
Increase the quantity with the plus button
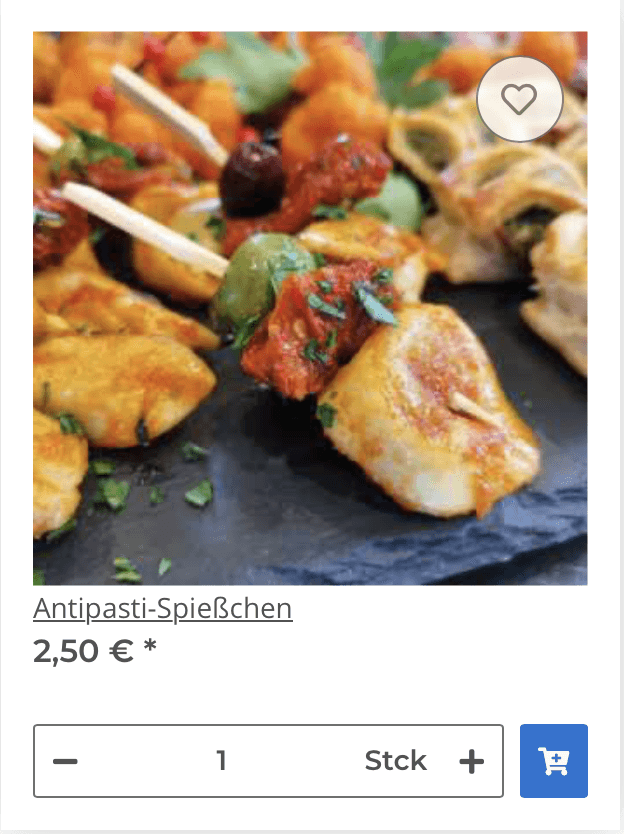(471, 761)
